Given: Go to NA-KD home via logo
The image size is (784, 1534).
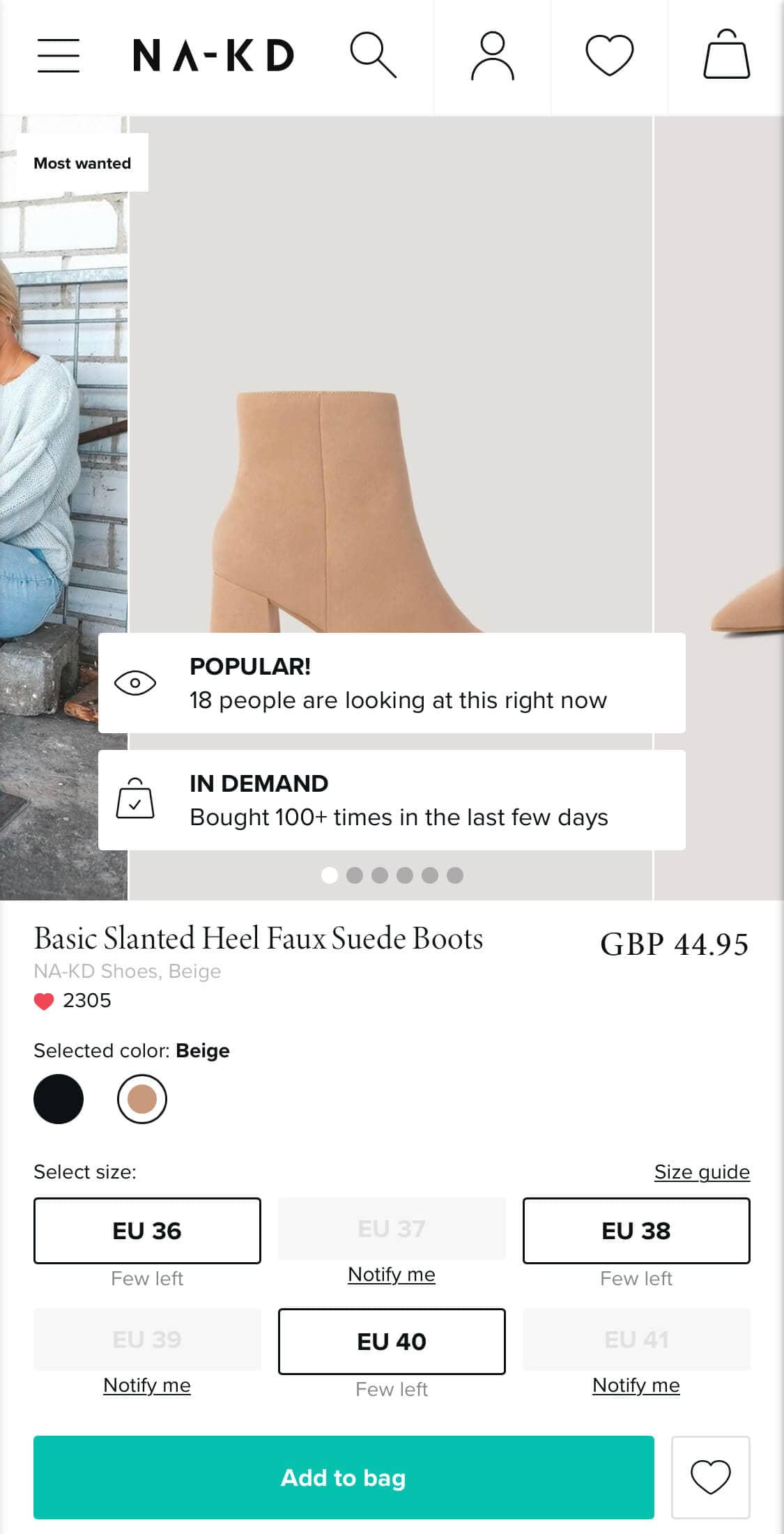Looking at the screenshot, I should 213,56.
